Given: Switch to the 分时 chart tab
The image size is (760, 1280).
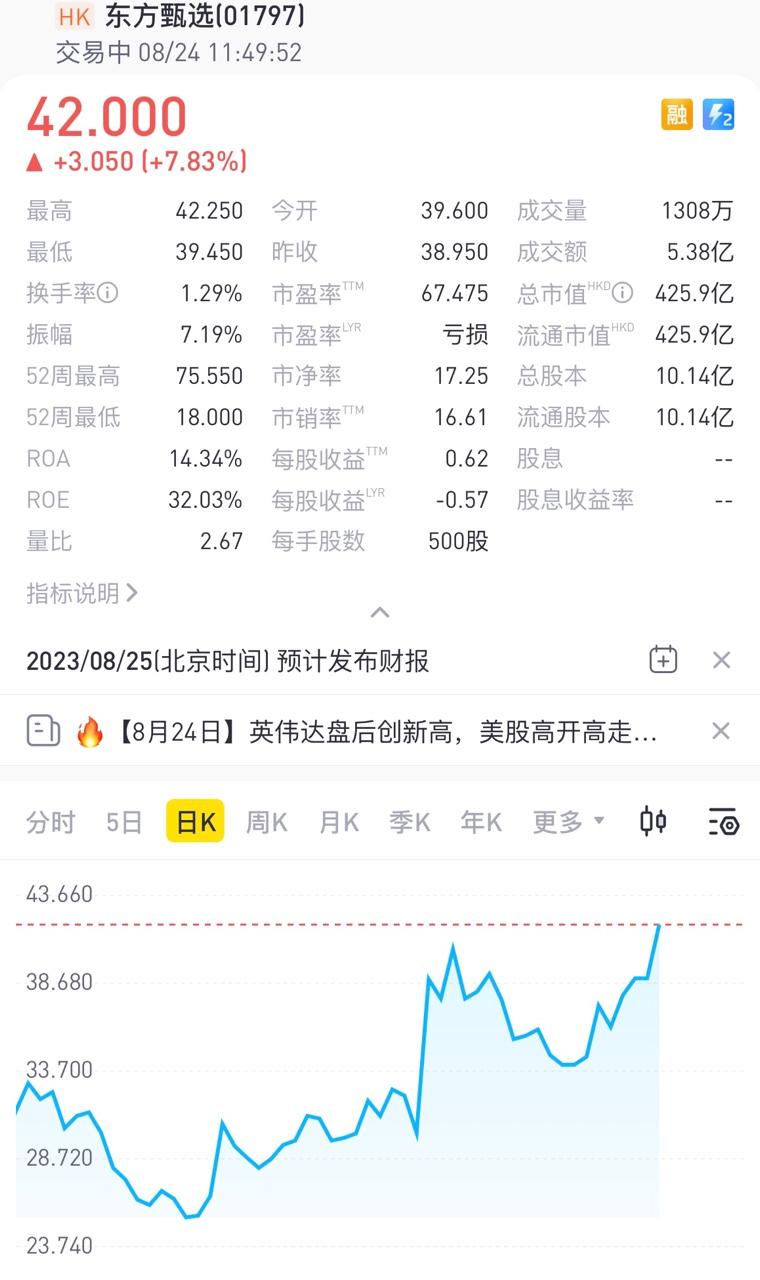Looking at the screenshot, I should [x=51, y=822].
